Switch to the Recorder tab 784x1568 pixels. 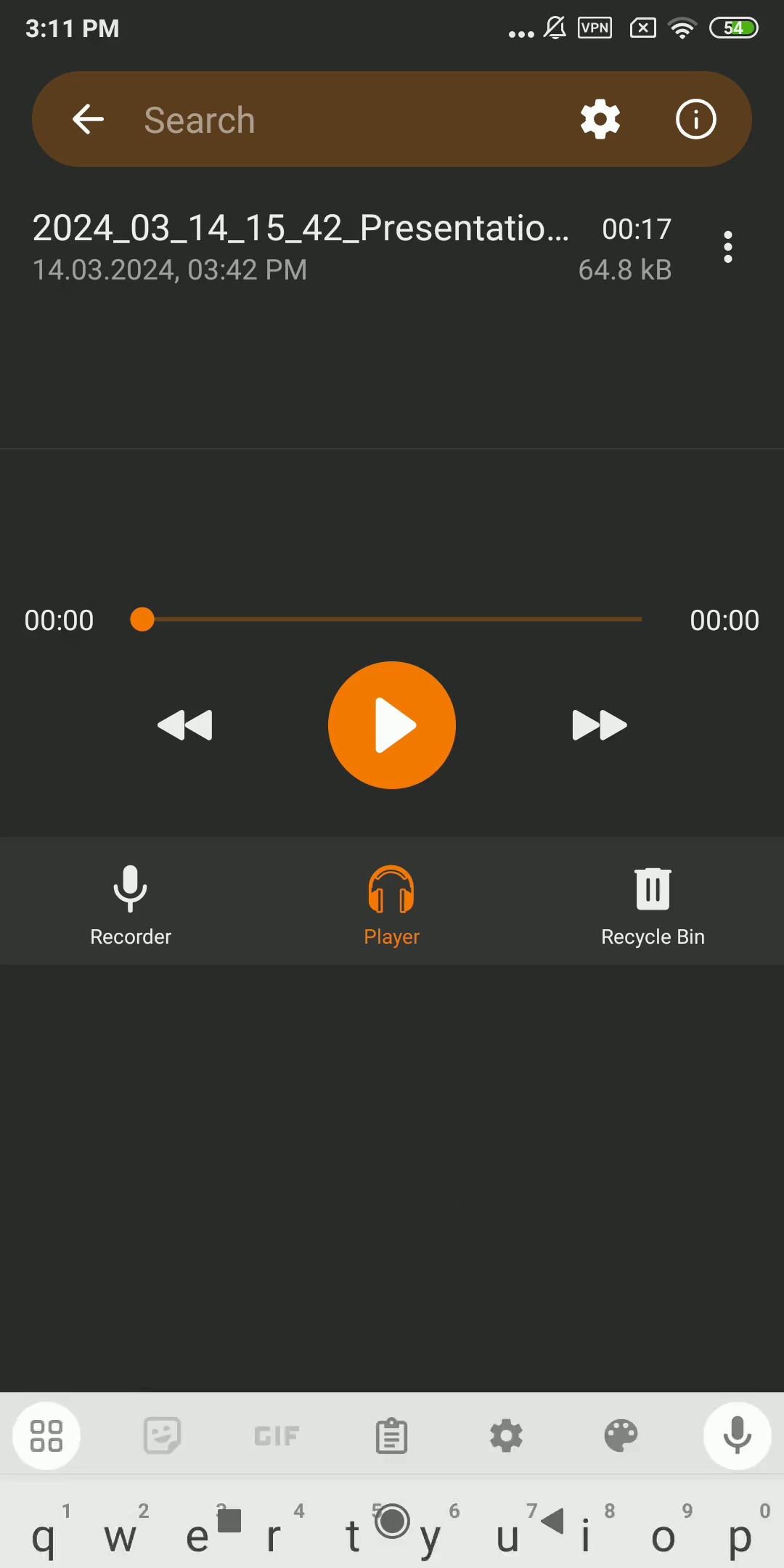[x=131, y=905]
